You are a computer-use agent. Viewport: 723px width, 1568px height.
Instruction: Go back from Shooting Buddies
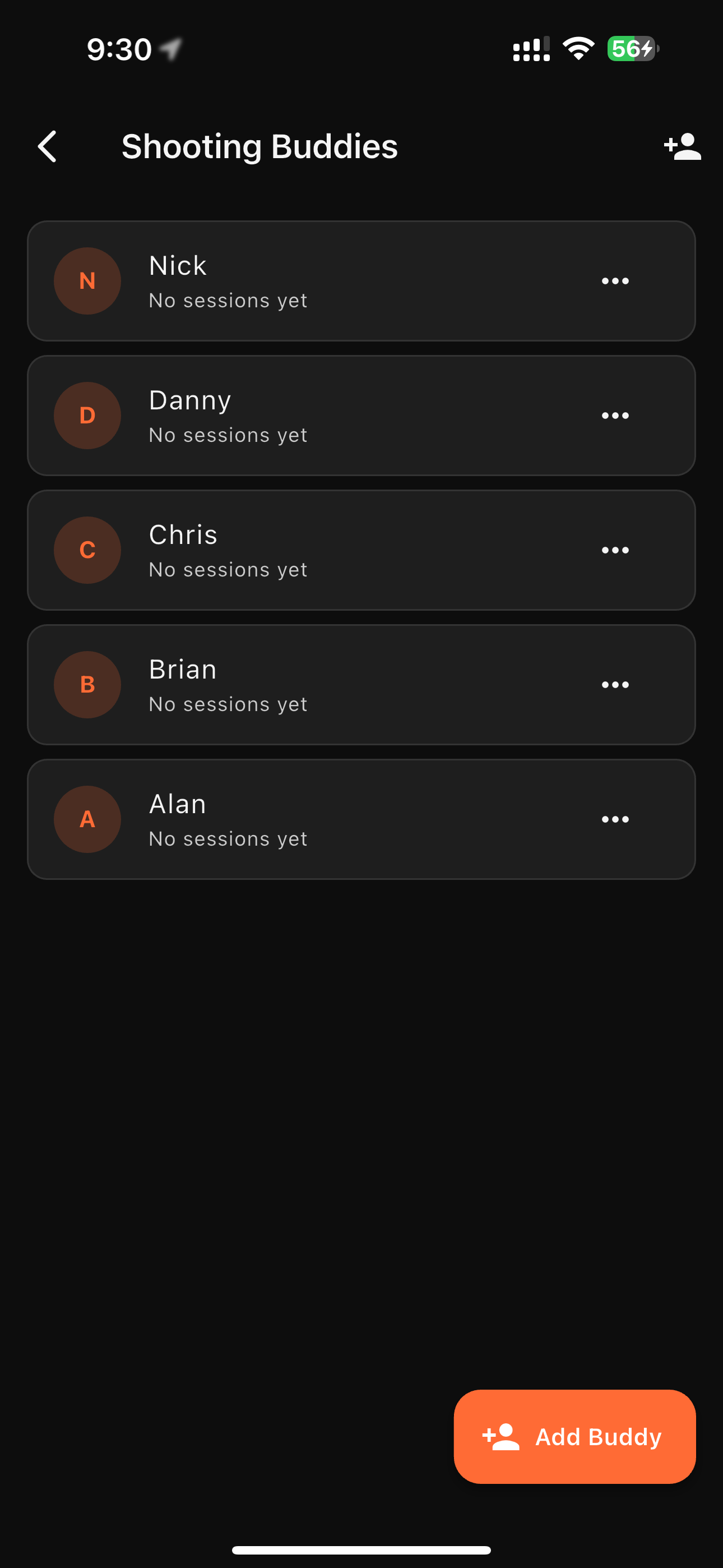point(48,147)
